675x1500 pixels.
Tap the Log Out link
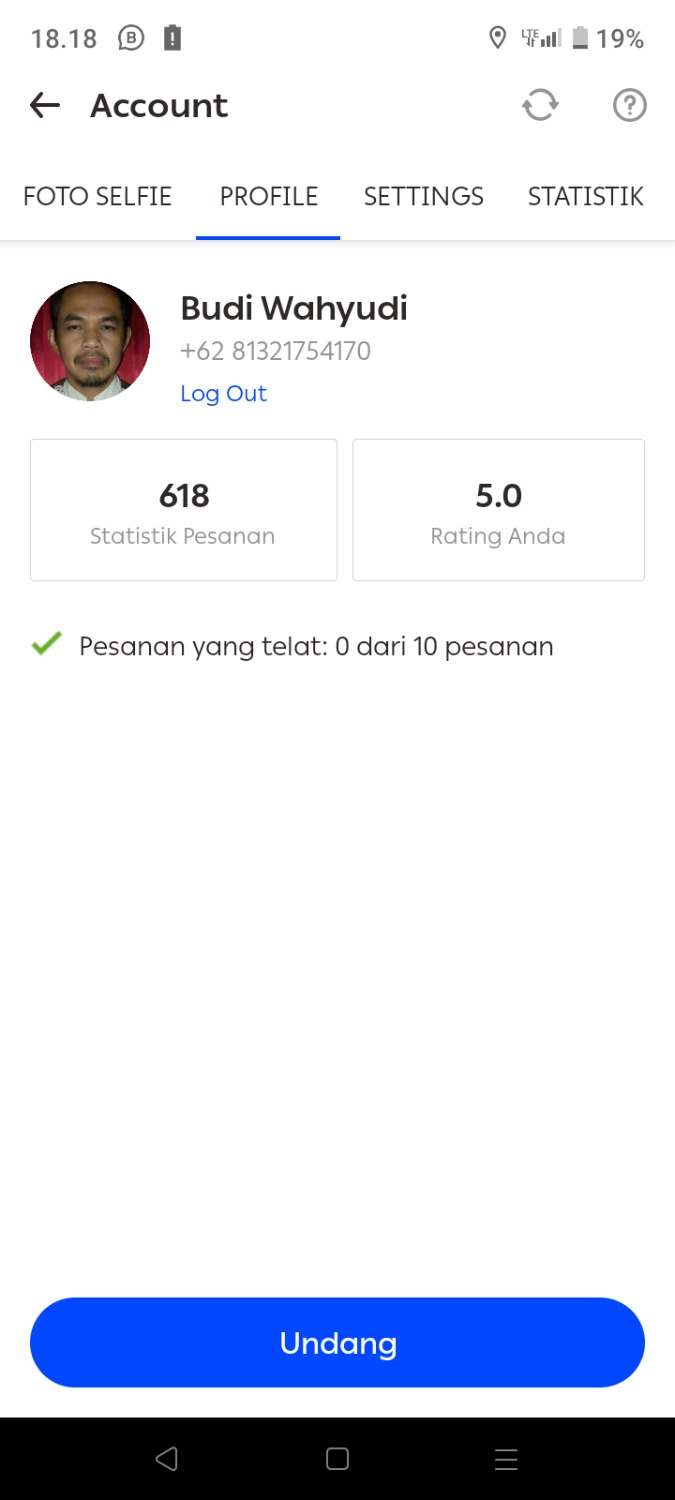pos(223,394)
